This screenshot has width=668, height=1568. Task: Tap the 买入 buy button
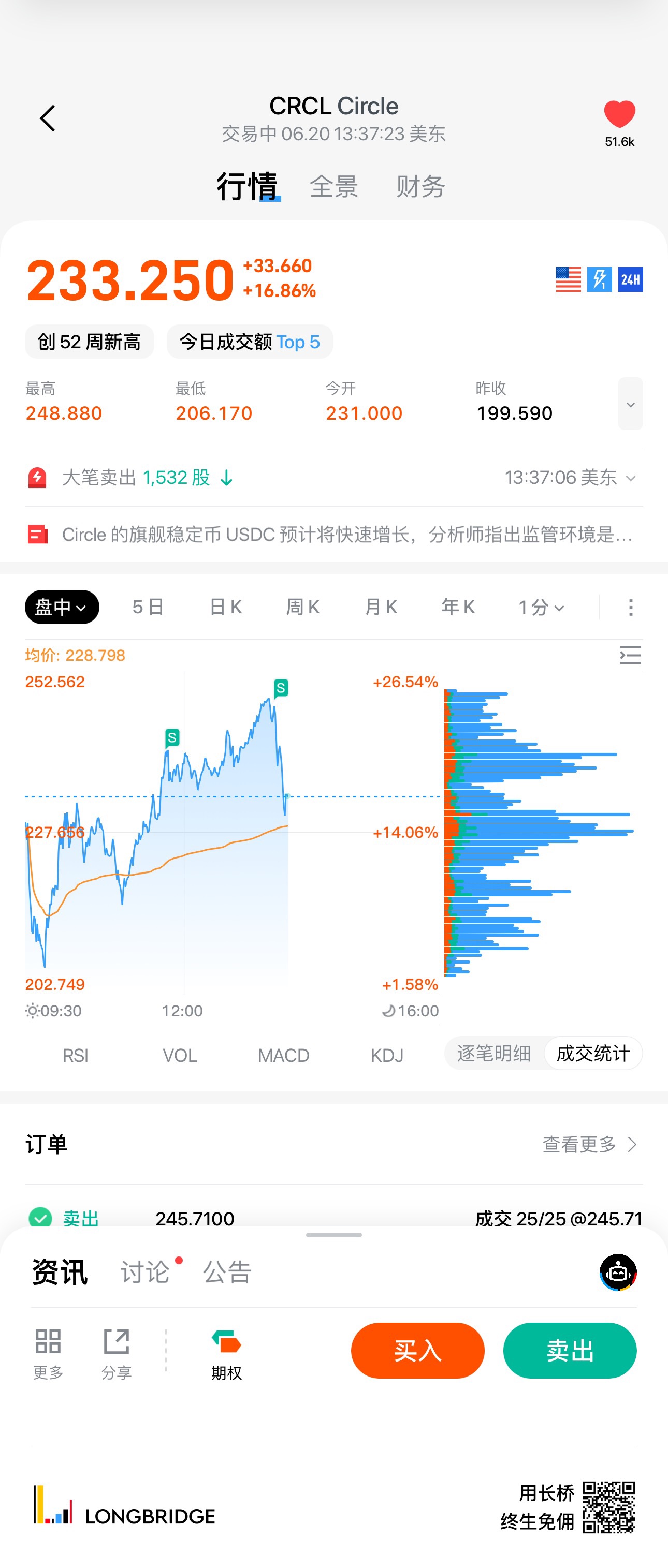[418, 1350]
